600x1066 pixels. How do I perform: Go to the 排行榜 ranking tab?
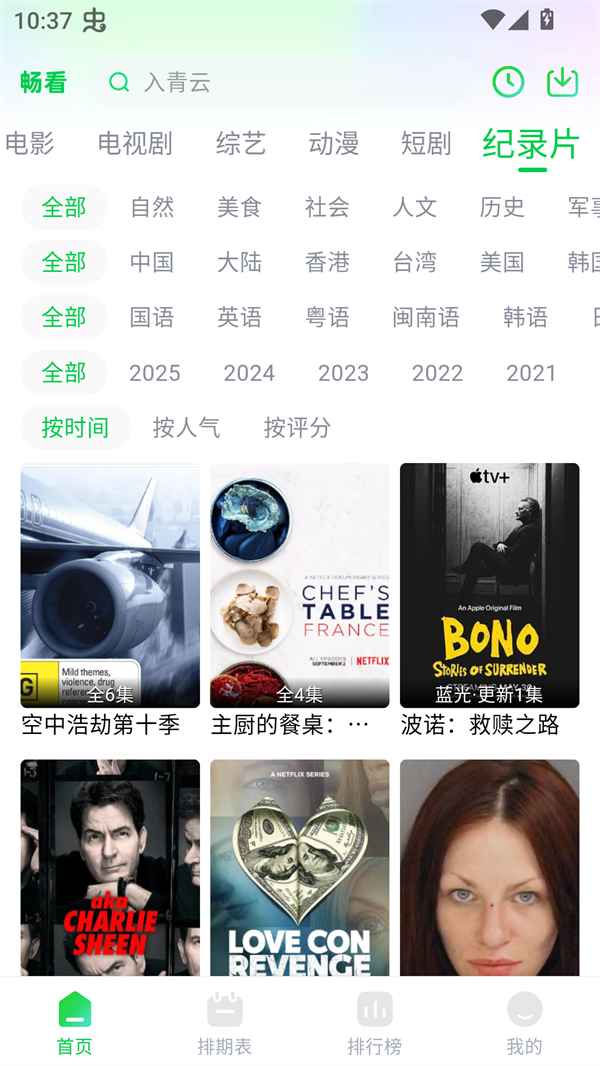coord(375,1023)
